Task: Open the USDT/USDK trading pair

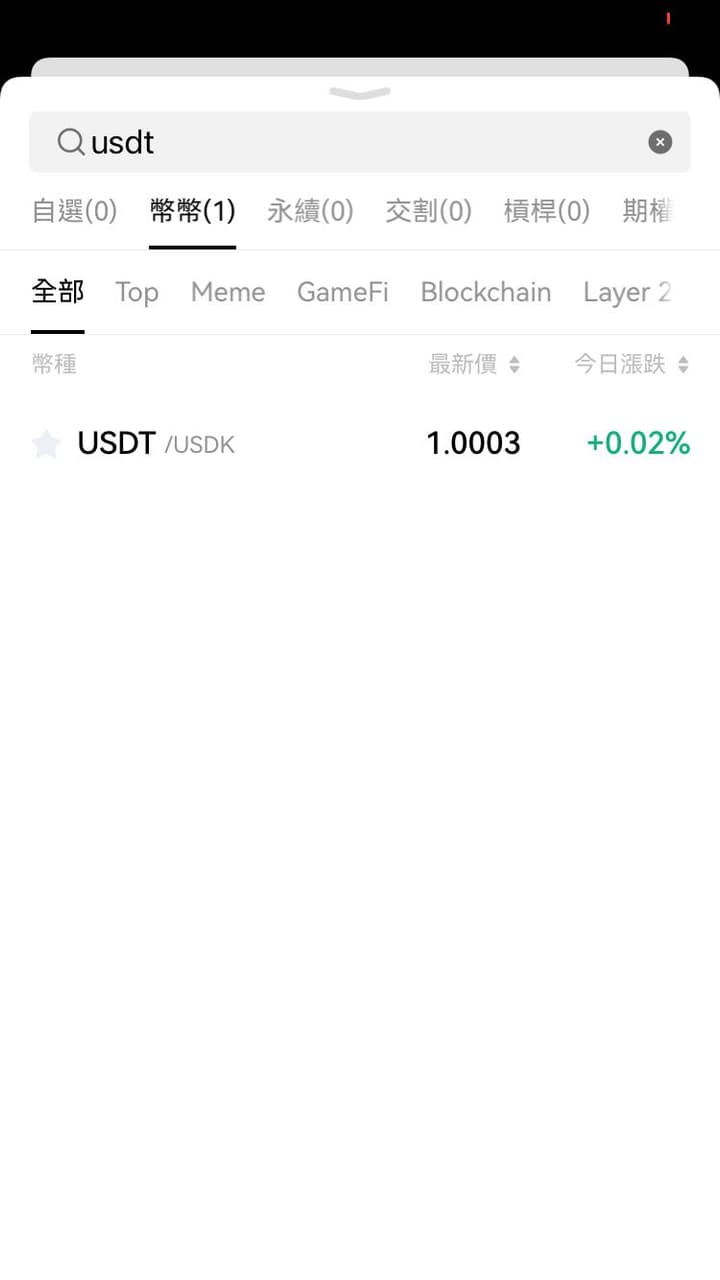Action: [x=300, y=443]
